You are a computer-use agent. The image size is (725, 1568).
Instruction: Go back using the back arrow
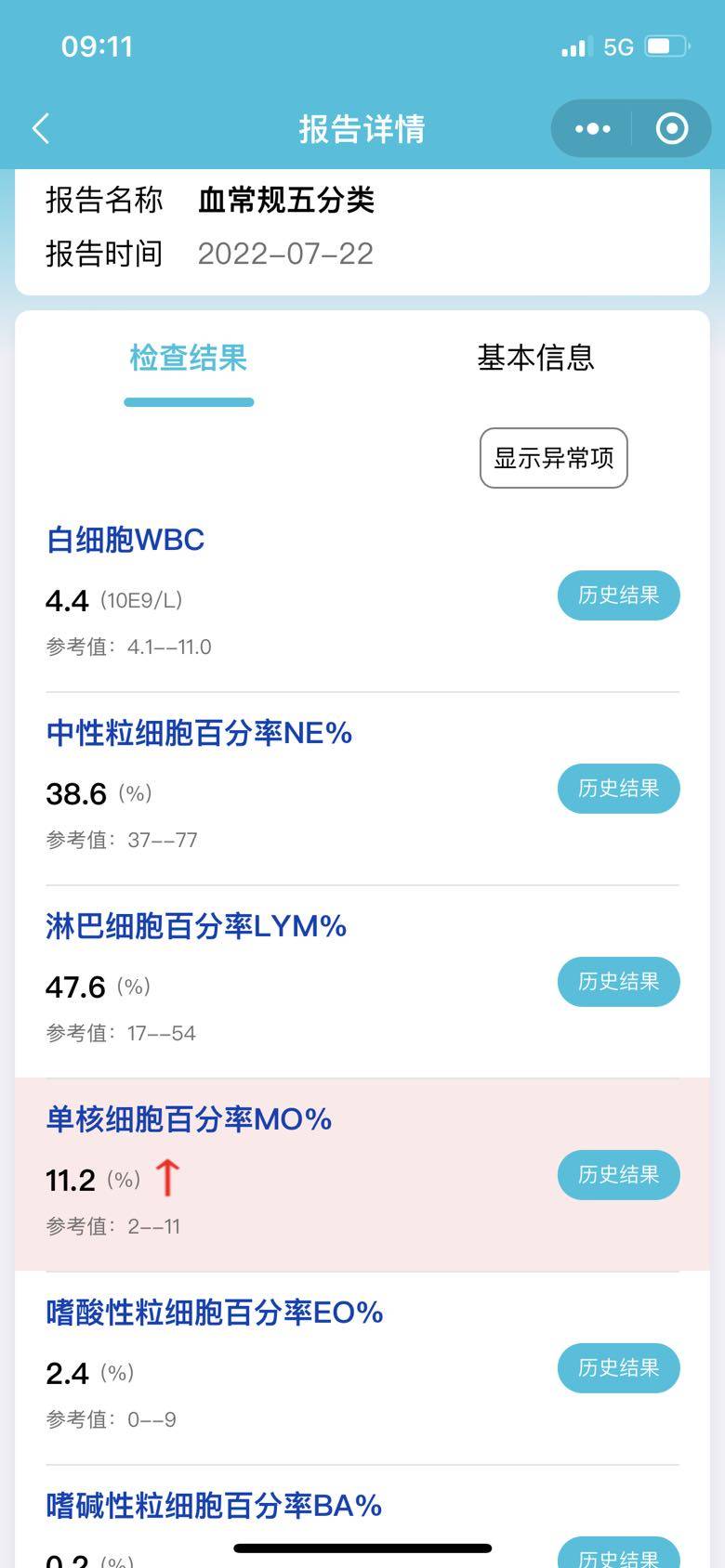[x=41, y=128]
